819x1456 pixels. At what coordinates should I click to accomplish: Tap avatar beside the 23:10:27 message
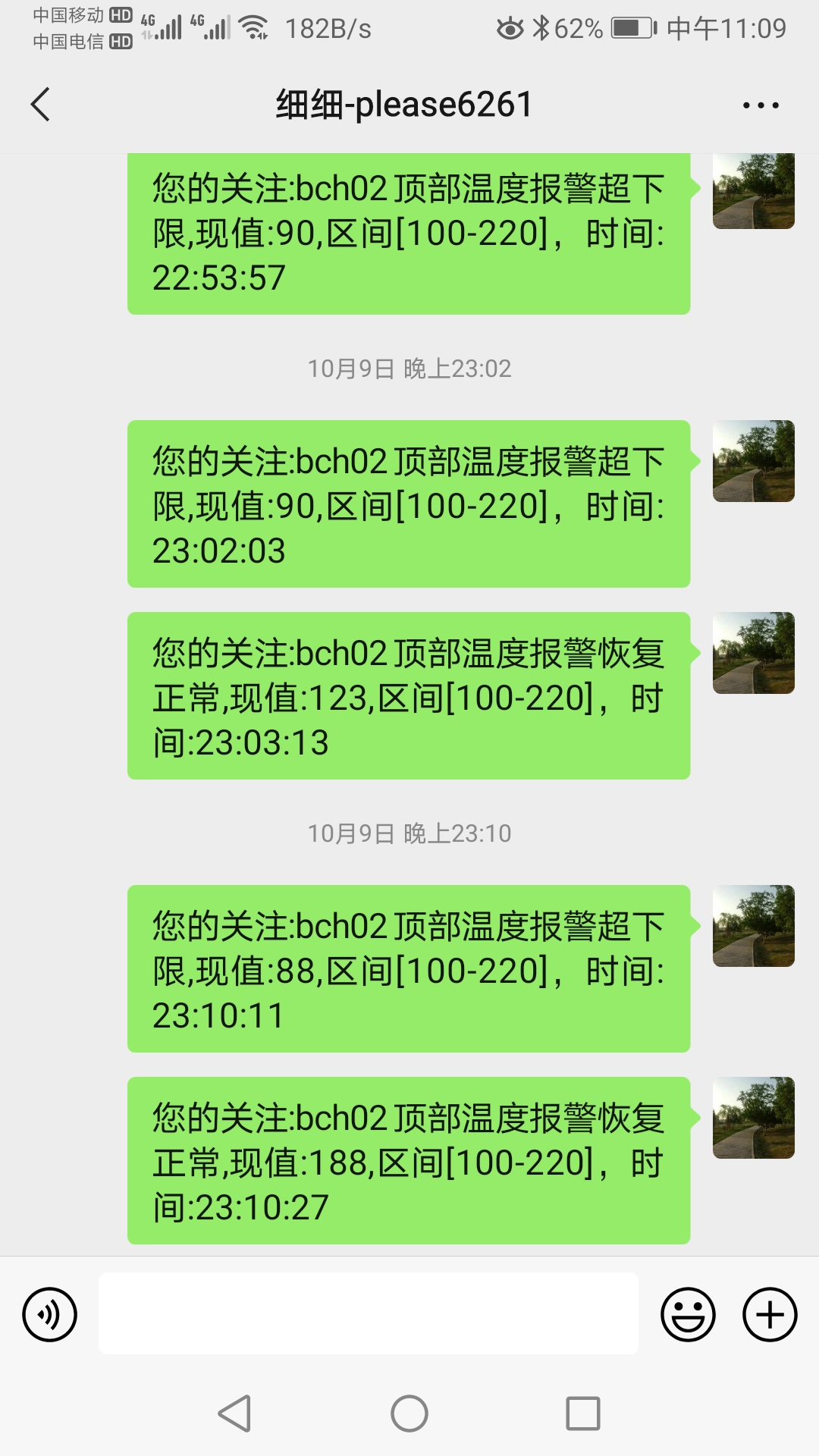click(753, 1118)
